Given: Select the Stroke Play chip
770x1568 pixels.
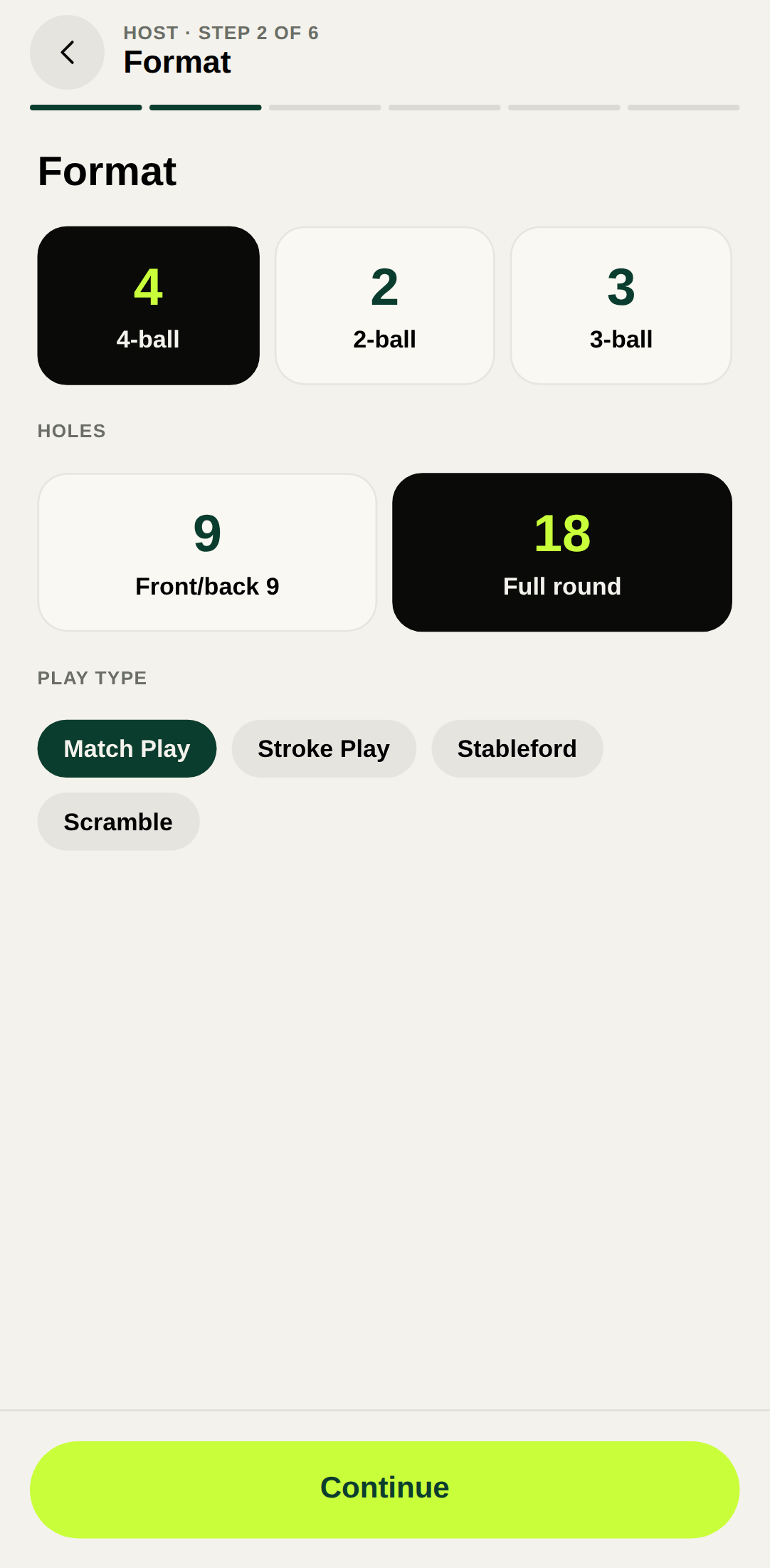Looking at the screenshot, I should 323,748.
